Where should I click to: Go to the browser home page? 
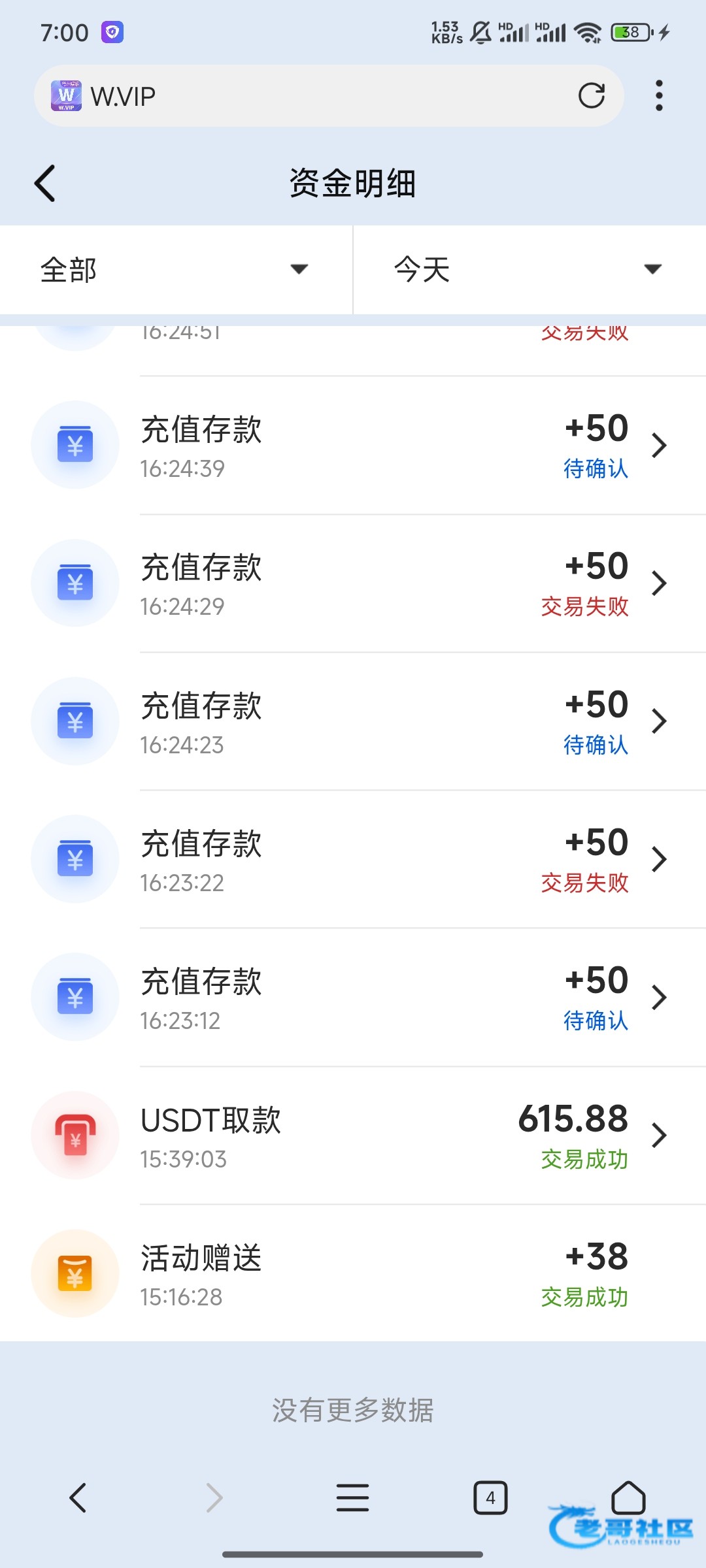(628, 1496)
